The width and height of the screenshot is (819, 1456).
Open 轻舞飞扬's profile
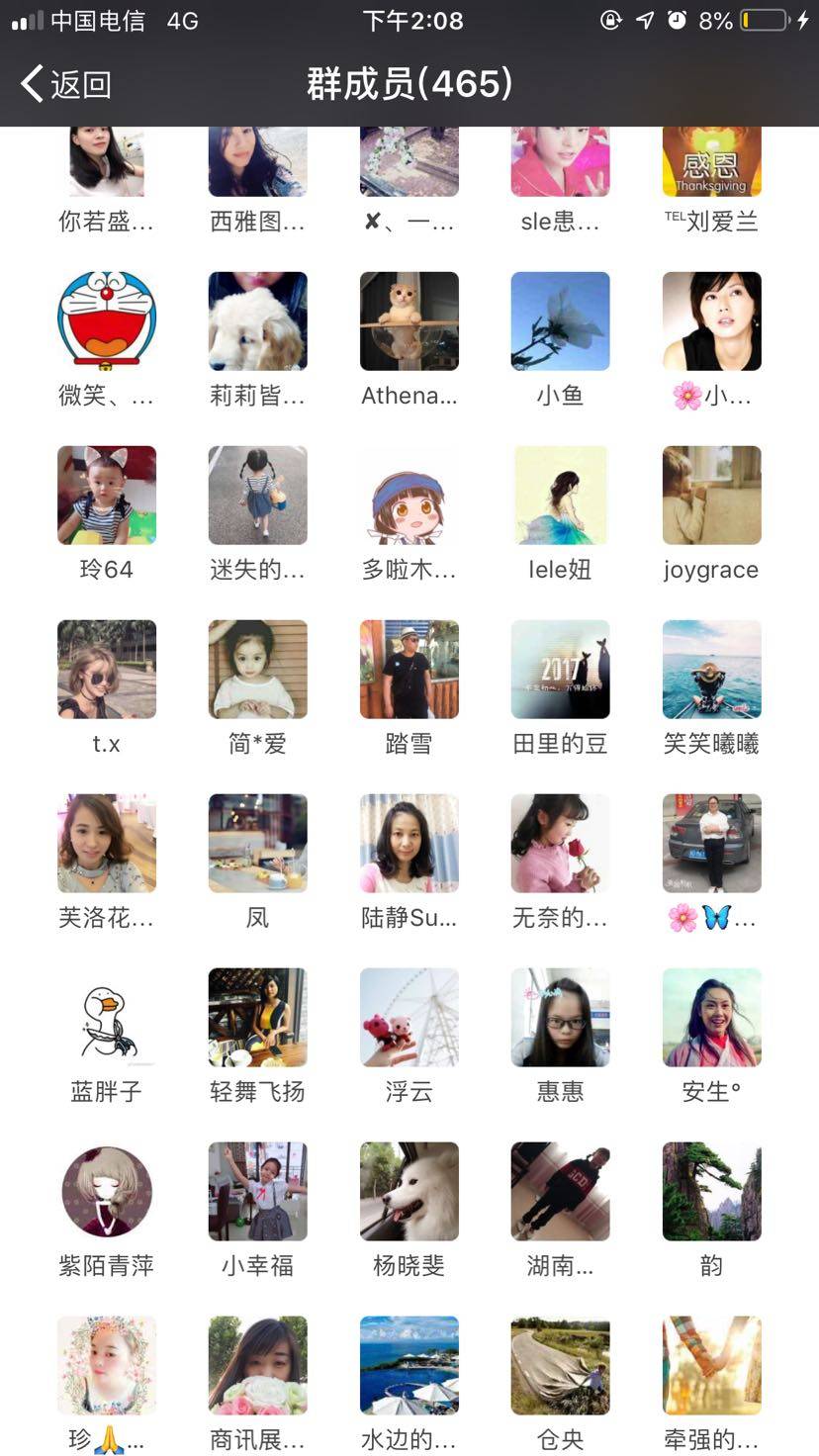click(258, 1018)
